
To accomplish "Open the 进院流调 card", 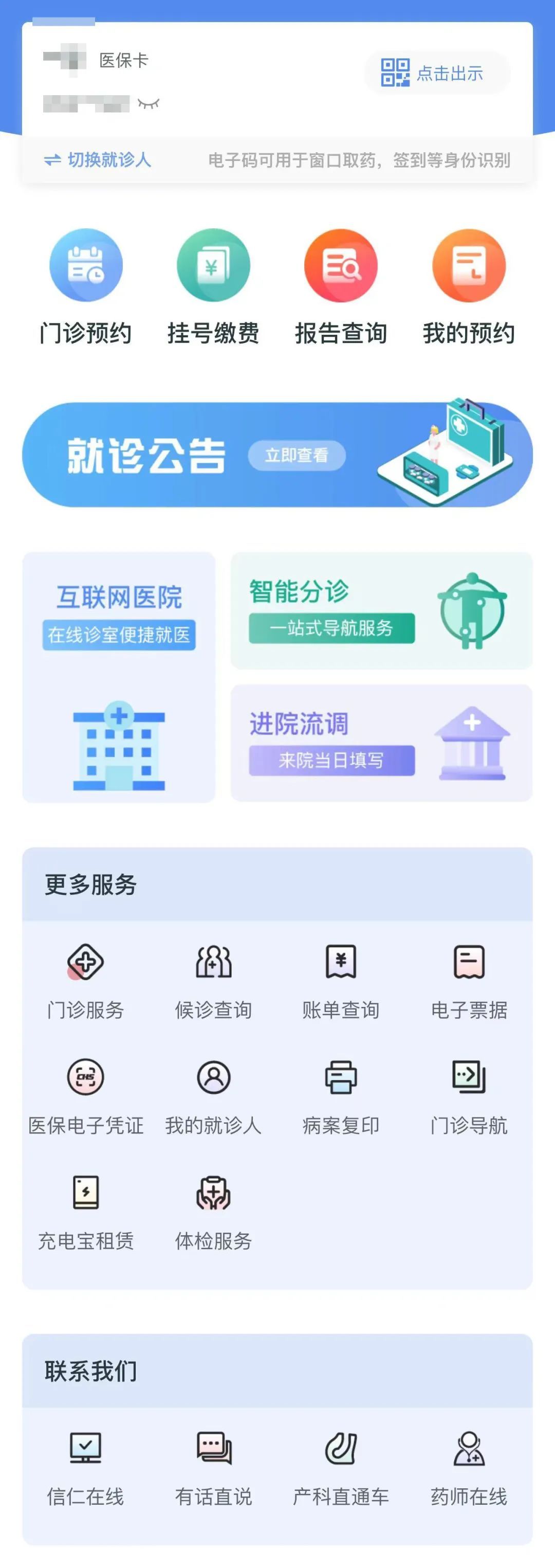I will click(381, 743).
